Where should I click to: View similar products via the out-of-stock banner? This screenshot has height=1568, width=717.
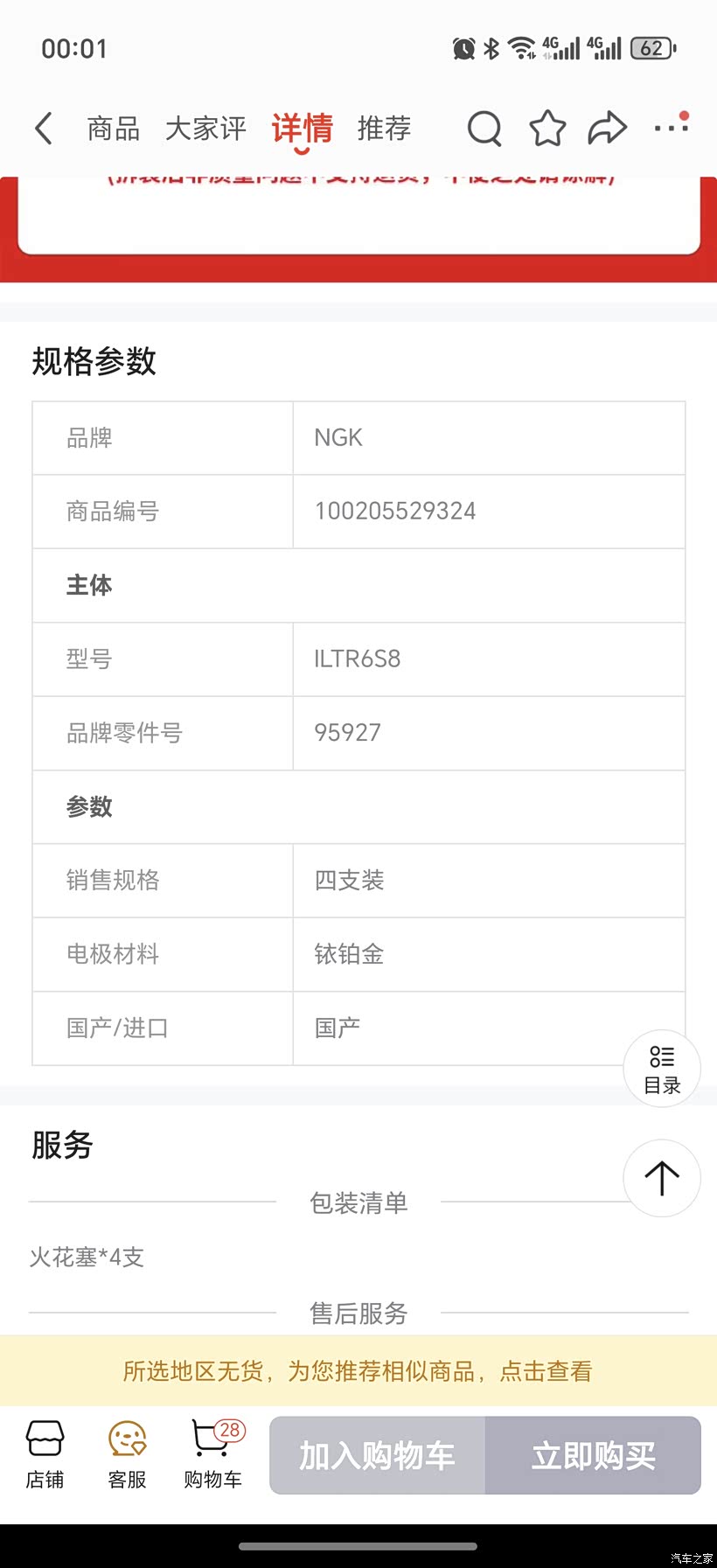pos(358,1370)
